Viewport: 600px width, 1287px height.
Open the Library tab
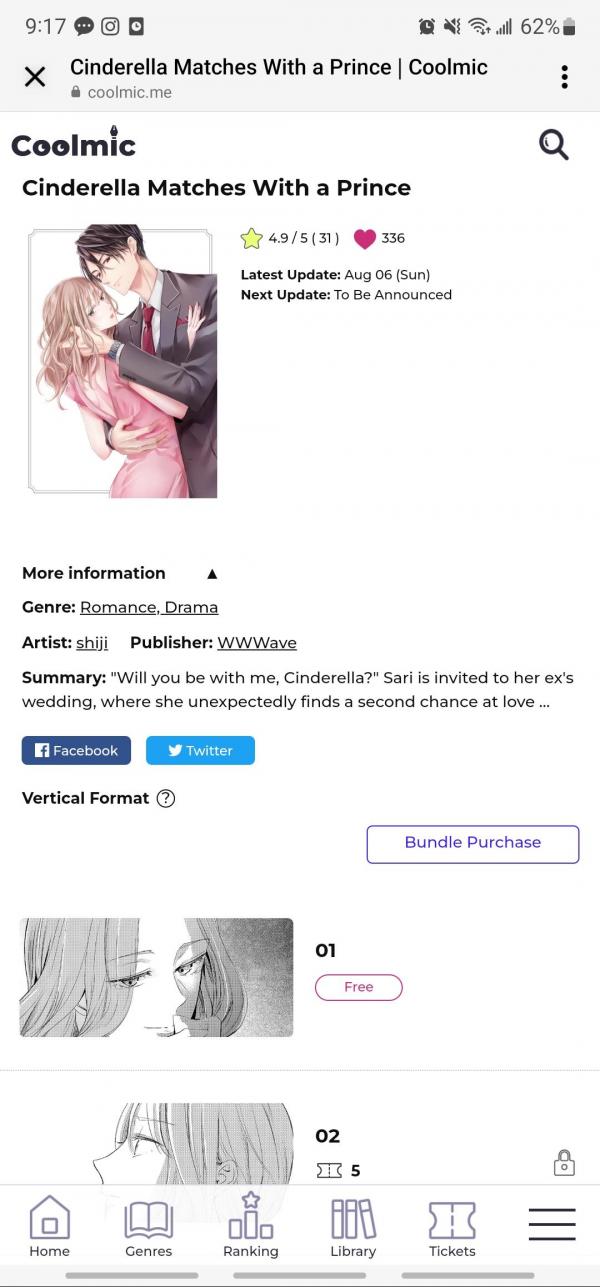[353, 1227]
